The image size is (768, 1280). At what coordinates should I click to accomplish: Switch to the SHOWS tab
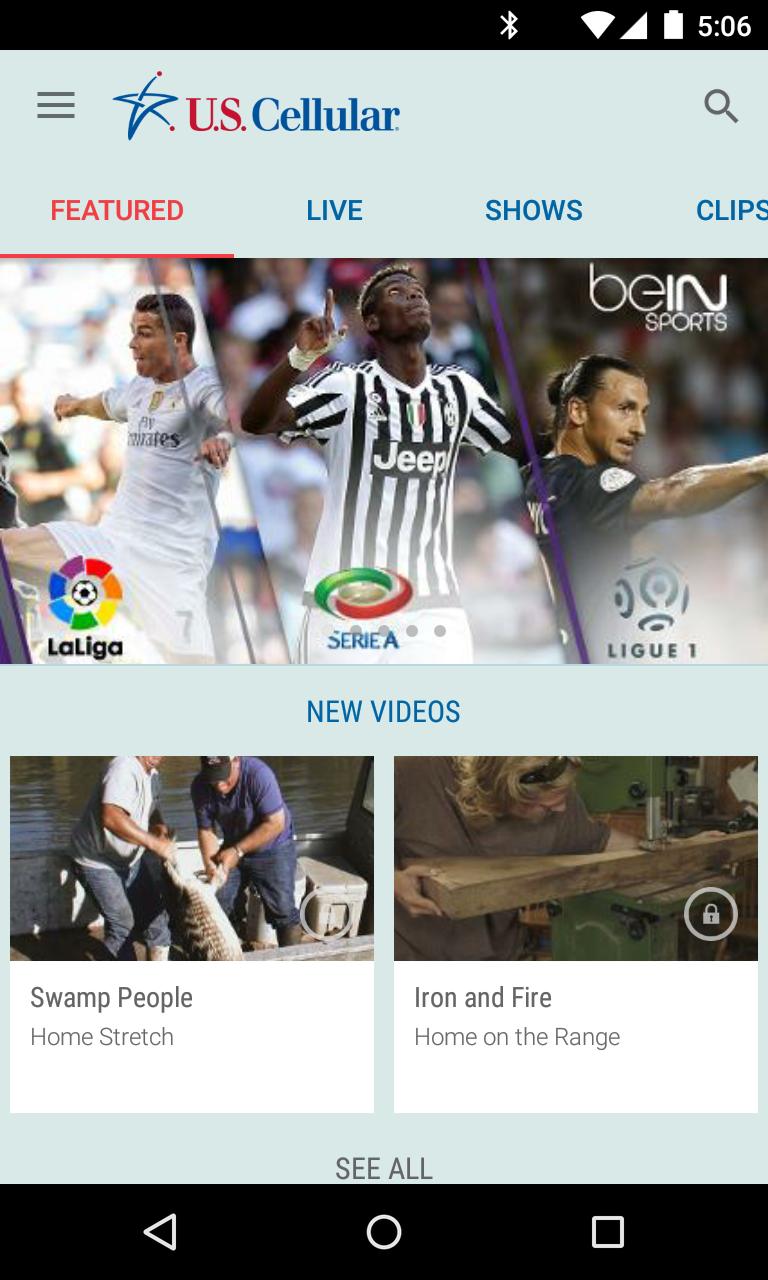point(534,210)
